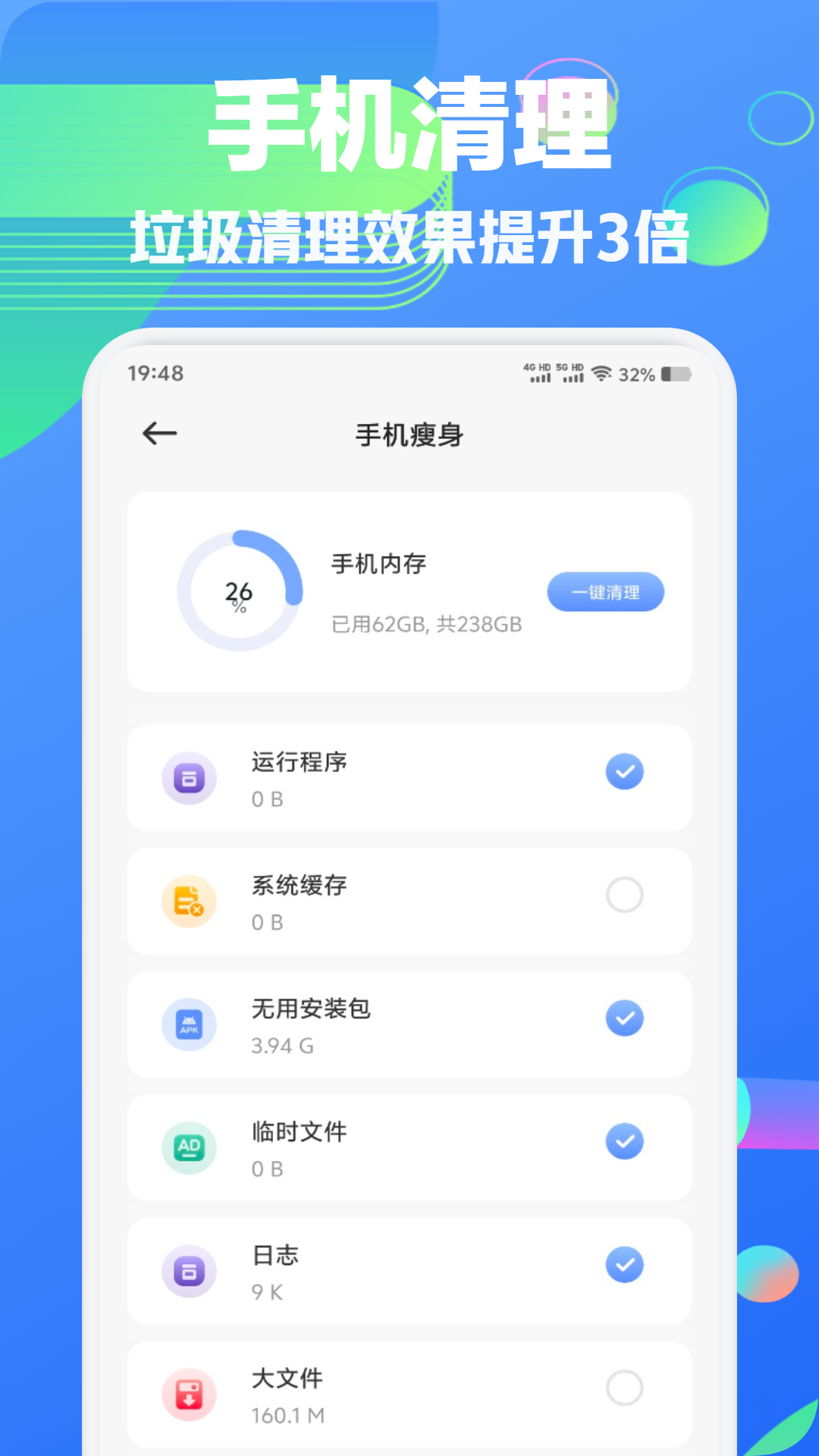
Task: Click the green AD 临时文件 icon
Action: [x=190, y=1148]
